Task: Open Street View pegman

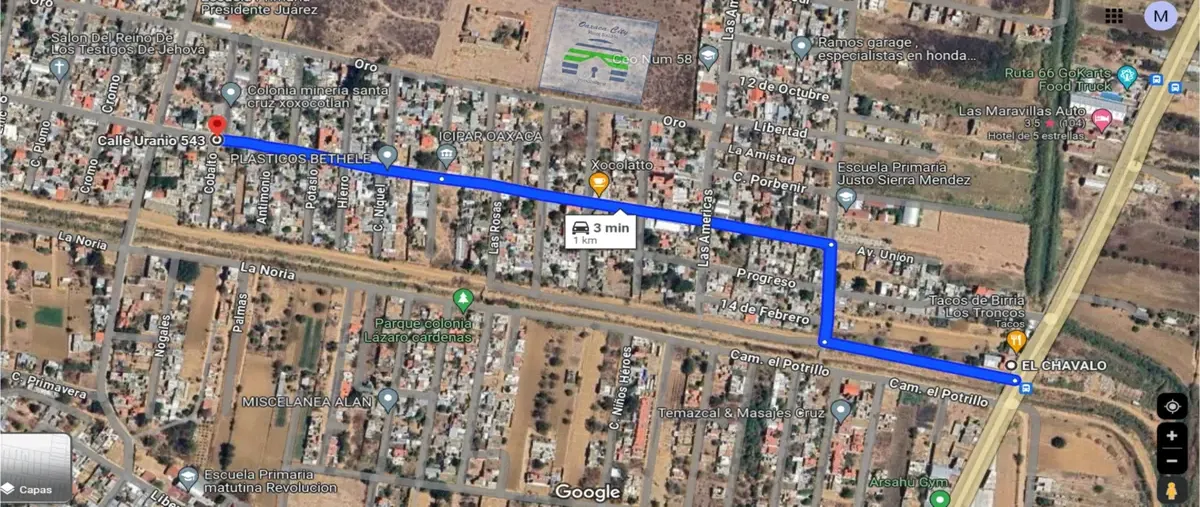Action: (x=1171, y=490)
